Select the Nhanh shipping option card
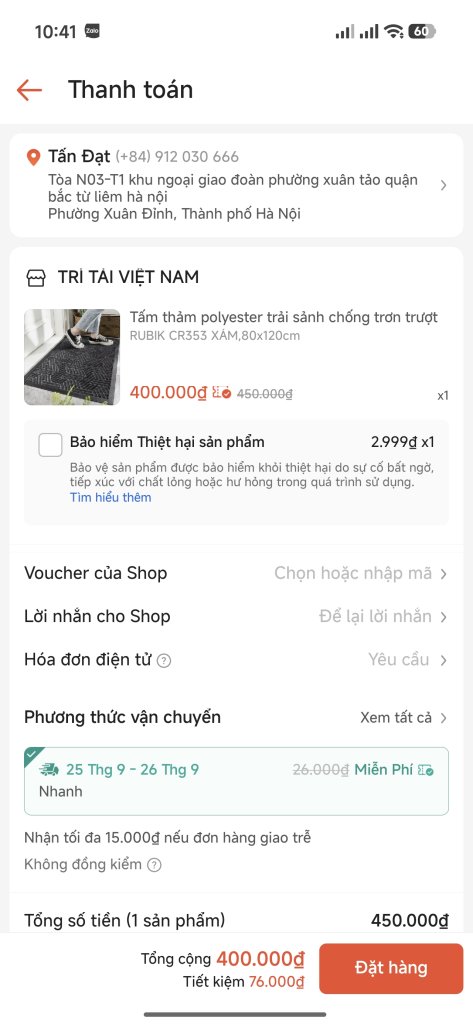Viewport: 473px width, 1024px height. (236, 781)
